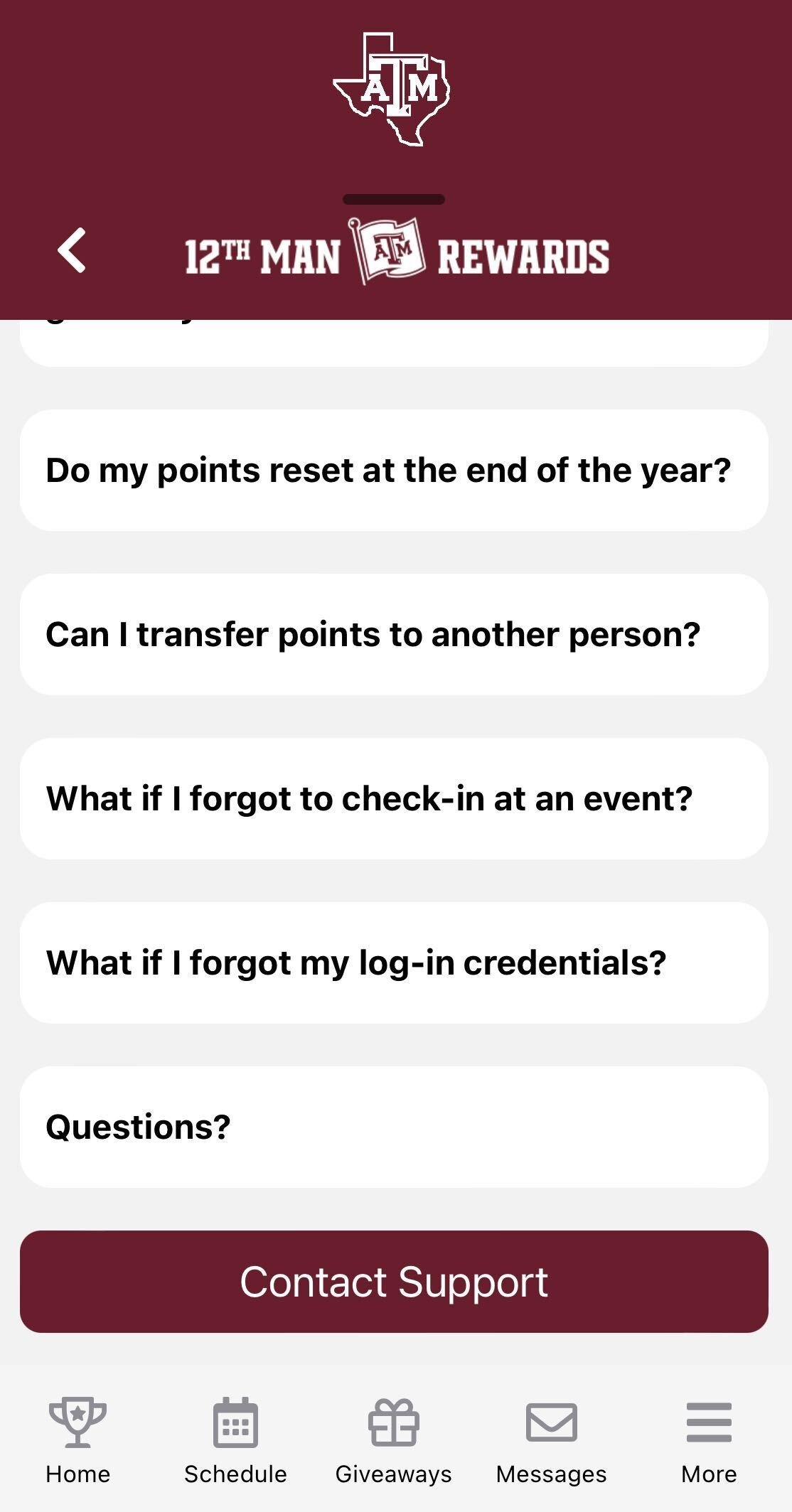
Task: Open the More menu tab
Action: coord(709,1440)
